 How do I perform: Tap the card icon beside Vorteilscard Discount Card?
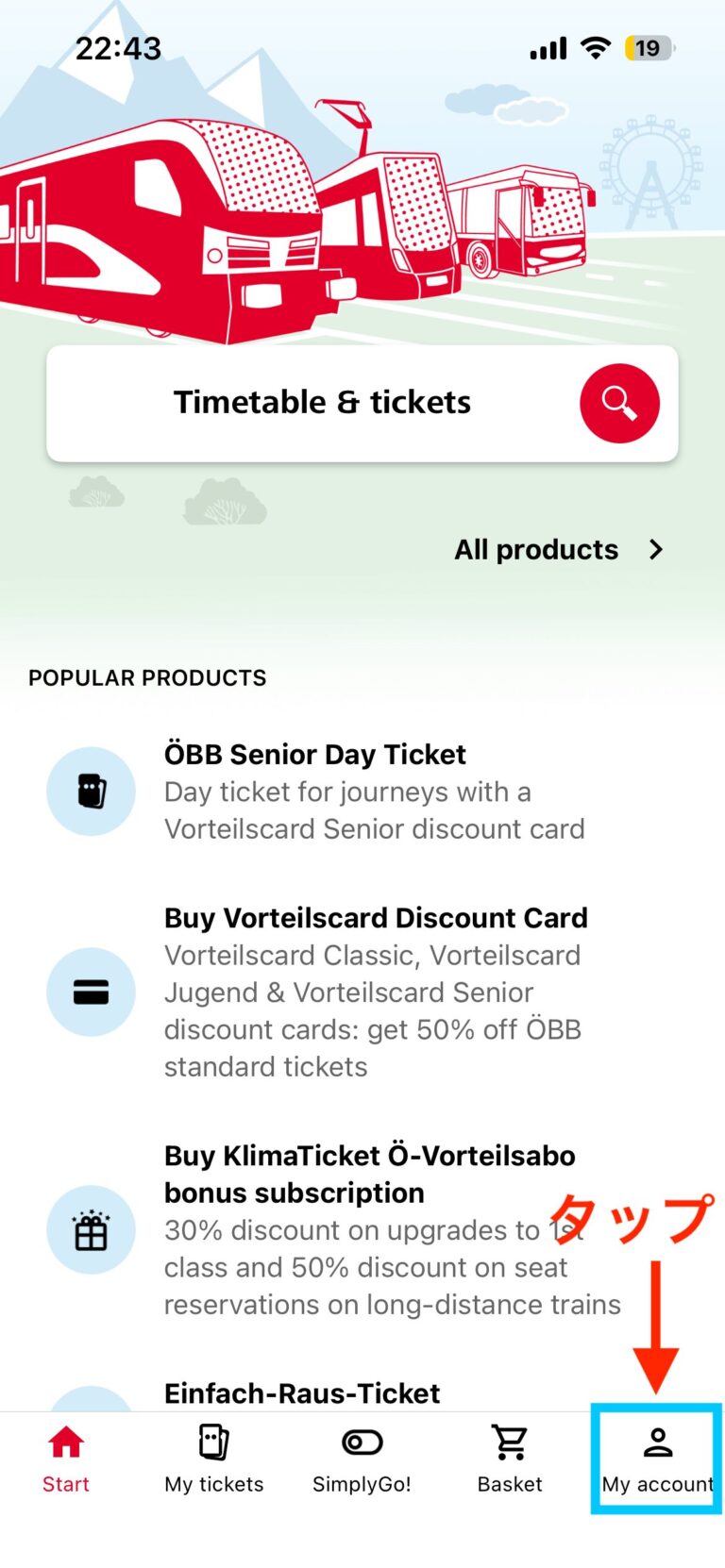pos(91,992)
